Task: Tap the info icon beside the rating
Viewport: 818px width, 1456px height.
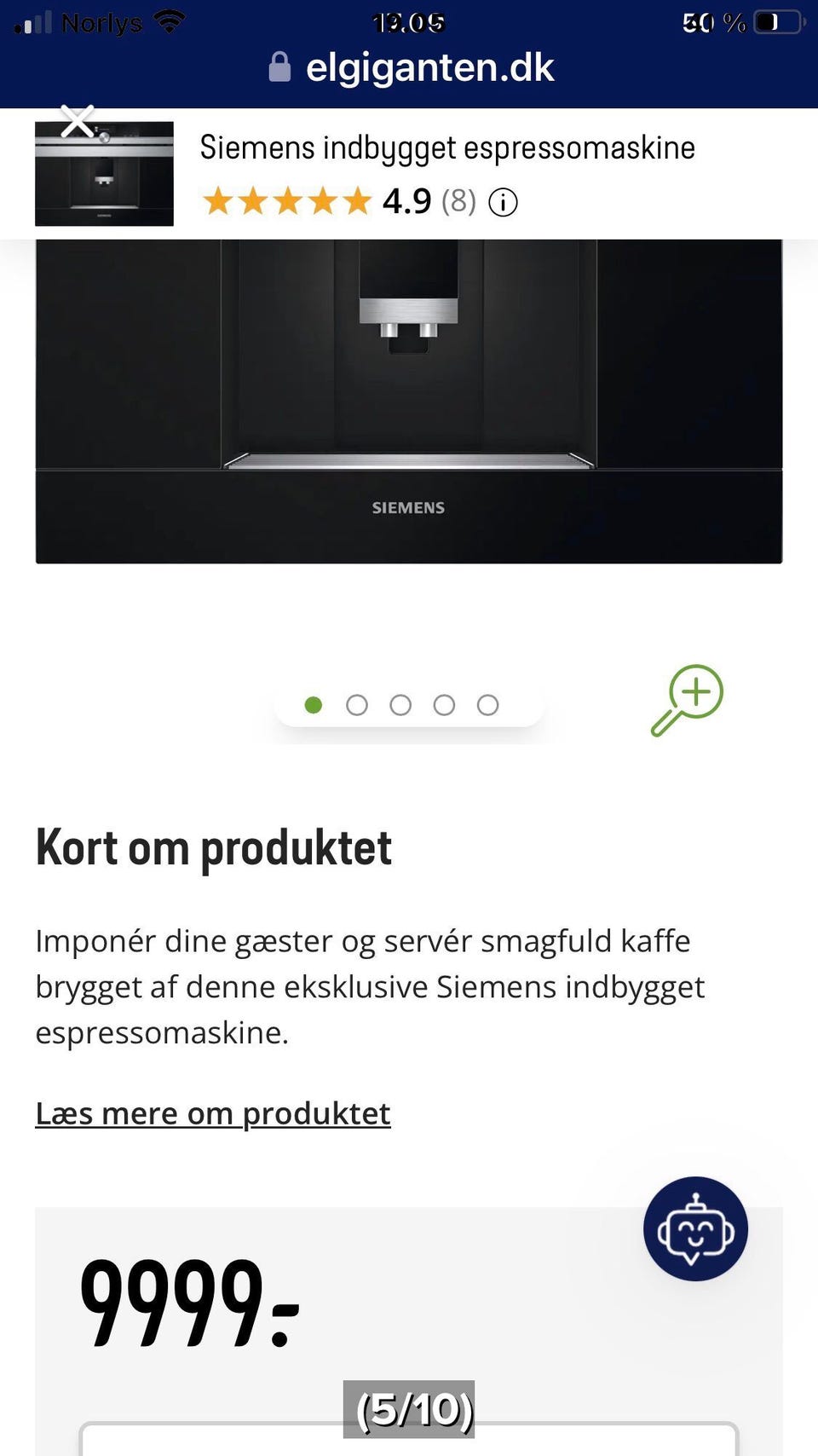Action: click(503, 203)
